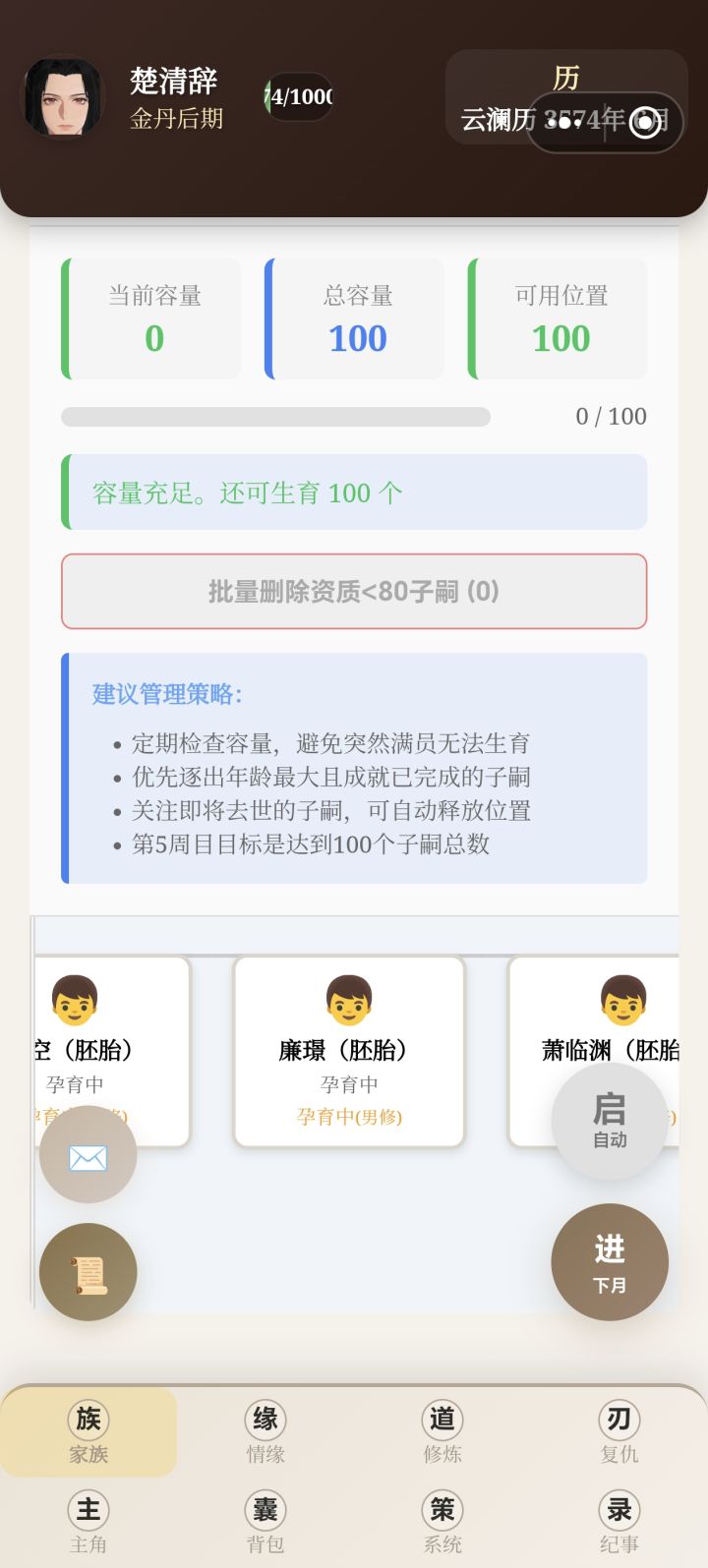This screenshot has width=708, height=1568.
Task: Switch to the 家族 tab
Action: click(x=88, y=1430)
